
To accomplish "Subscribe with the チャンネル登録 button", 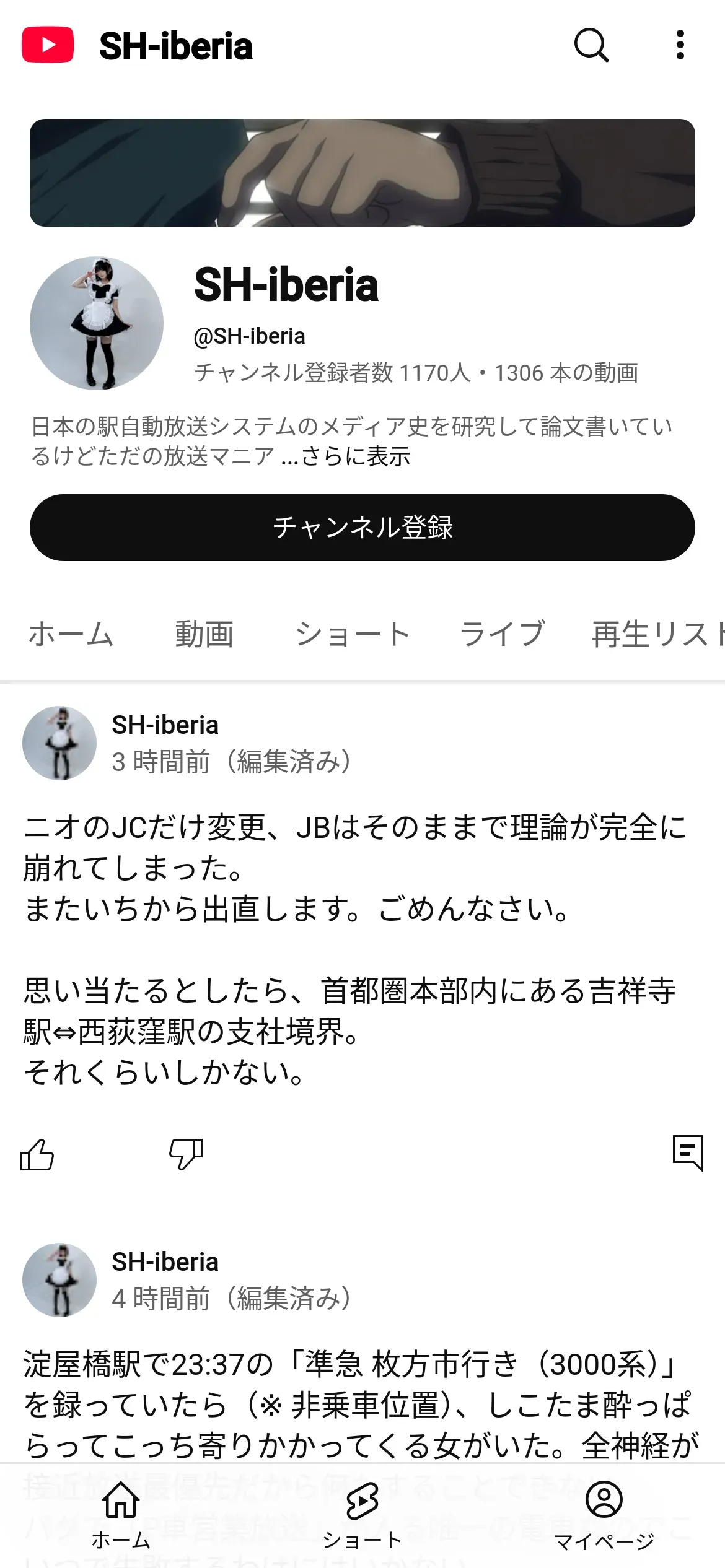I will tap(362, 528).
